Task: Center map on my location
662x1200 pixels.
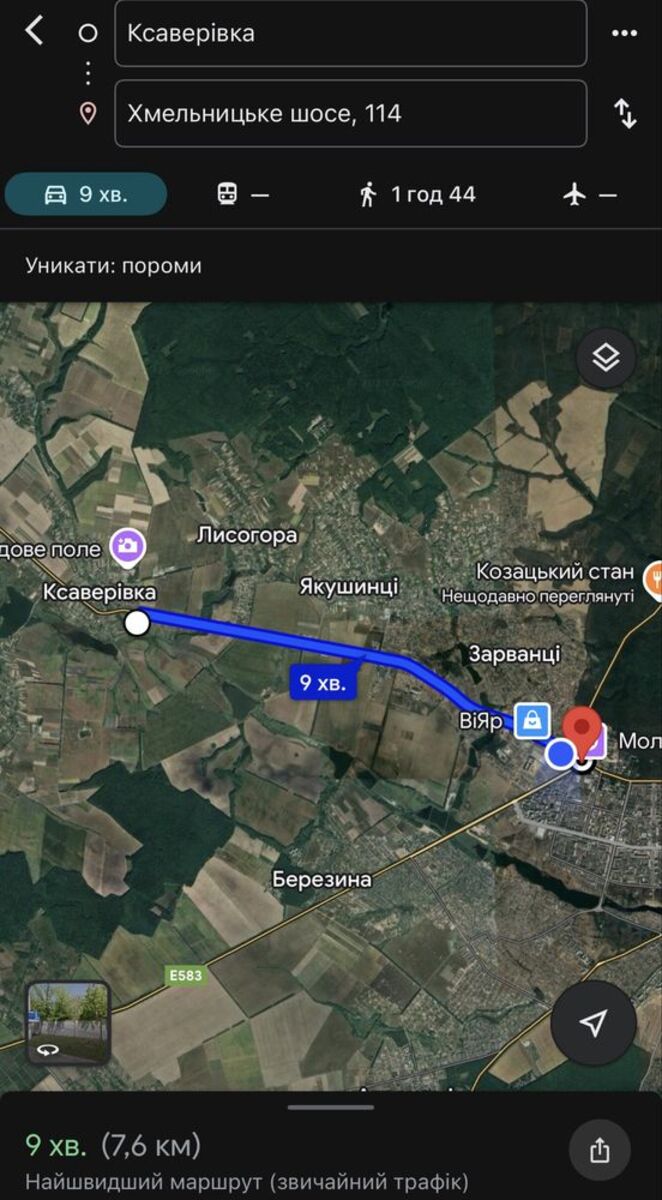Action: tap(594, 1022)
